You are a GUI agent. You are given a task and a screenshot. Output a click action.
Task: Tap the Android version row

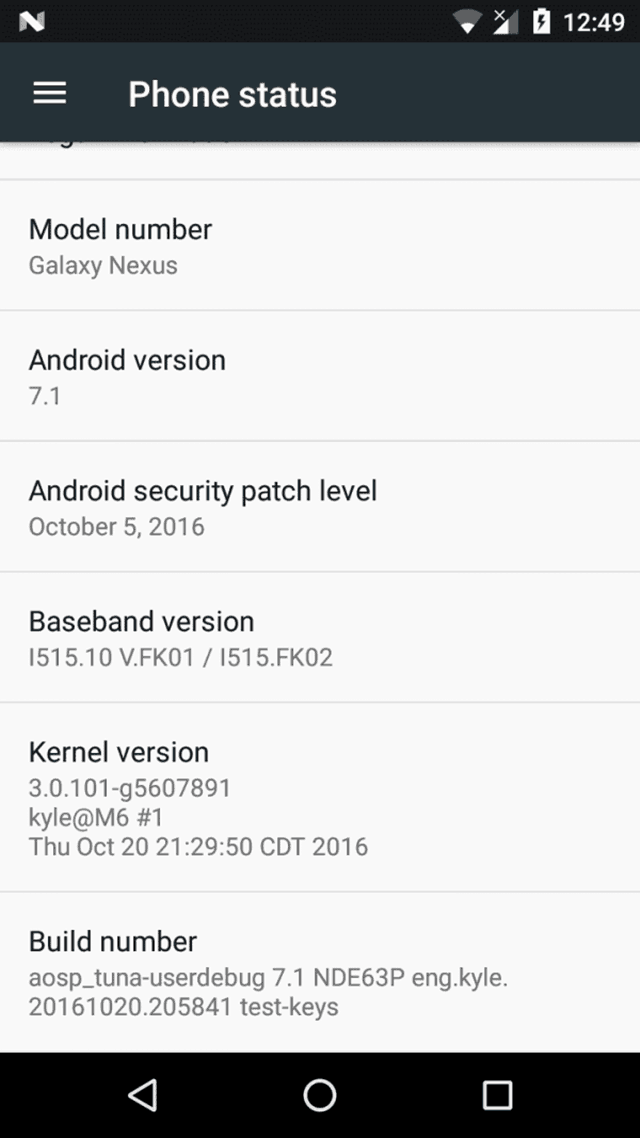tap(320, 376)
